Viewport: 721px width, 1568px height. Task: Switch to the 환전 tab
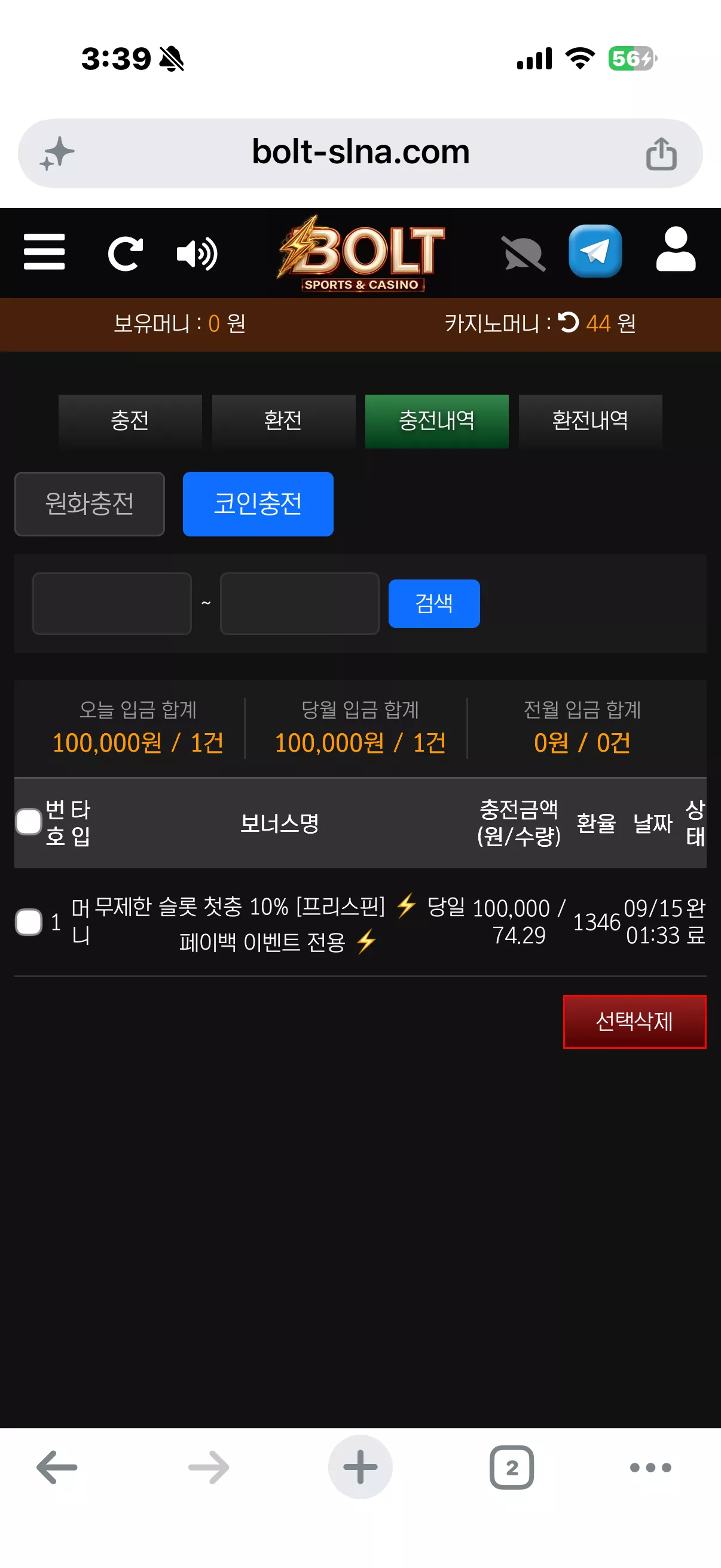[x=283, y=420]
